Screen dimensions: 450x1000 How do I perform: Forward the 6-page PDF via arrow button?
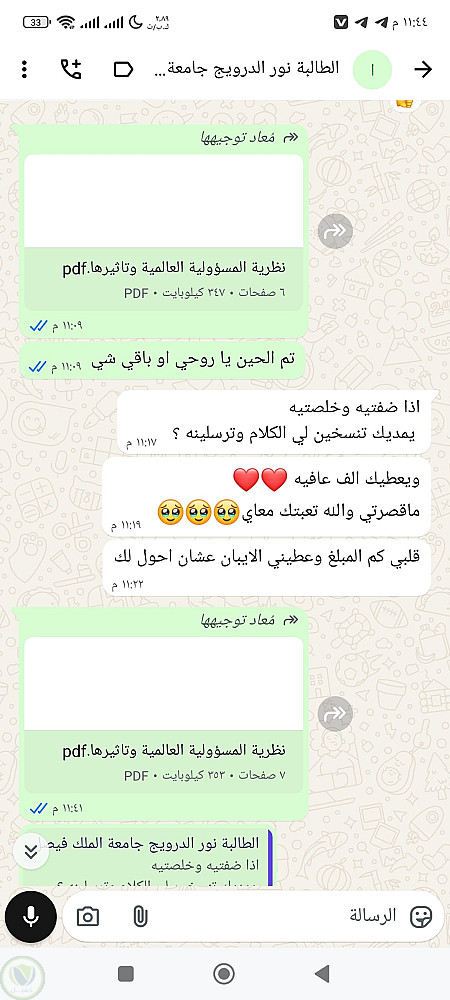[x=335, y=230]
